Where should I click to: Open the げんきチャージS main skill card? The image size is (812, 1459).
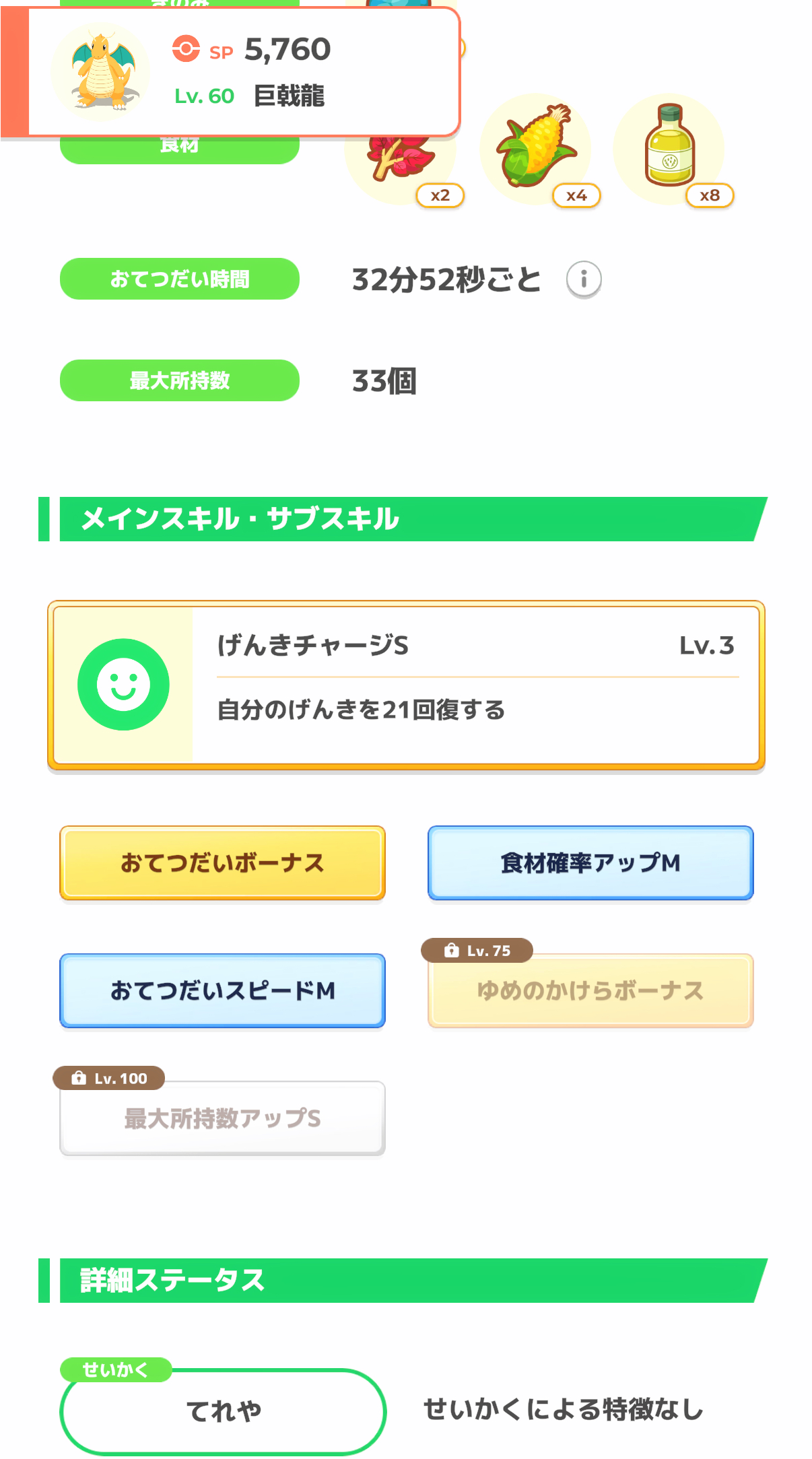406,685
